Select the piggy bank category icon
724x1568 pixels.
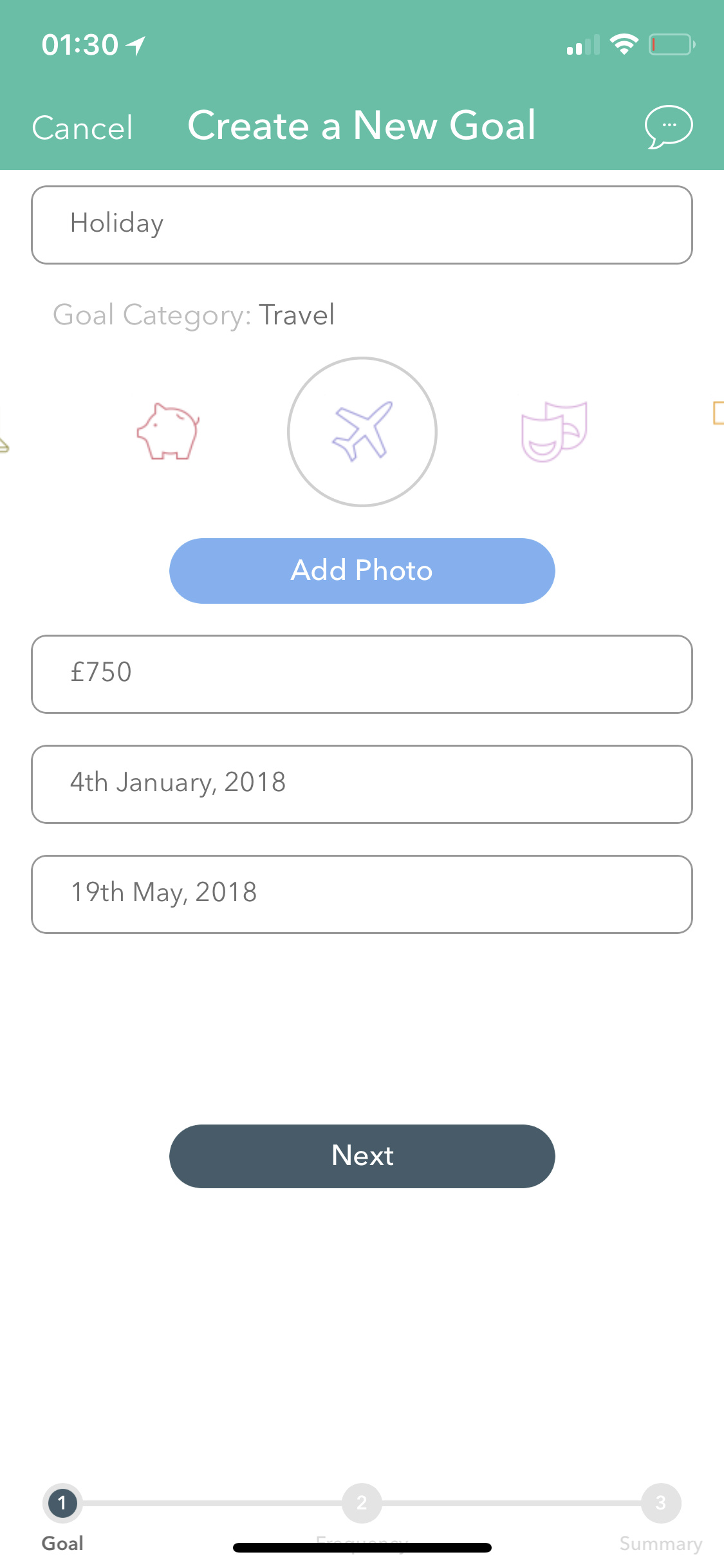pos(168,432)
